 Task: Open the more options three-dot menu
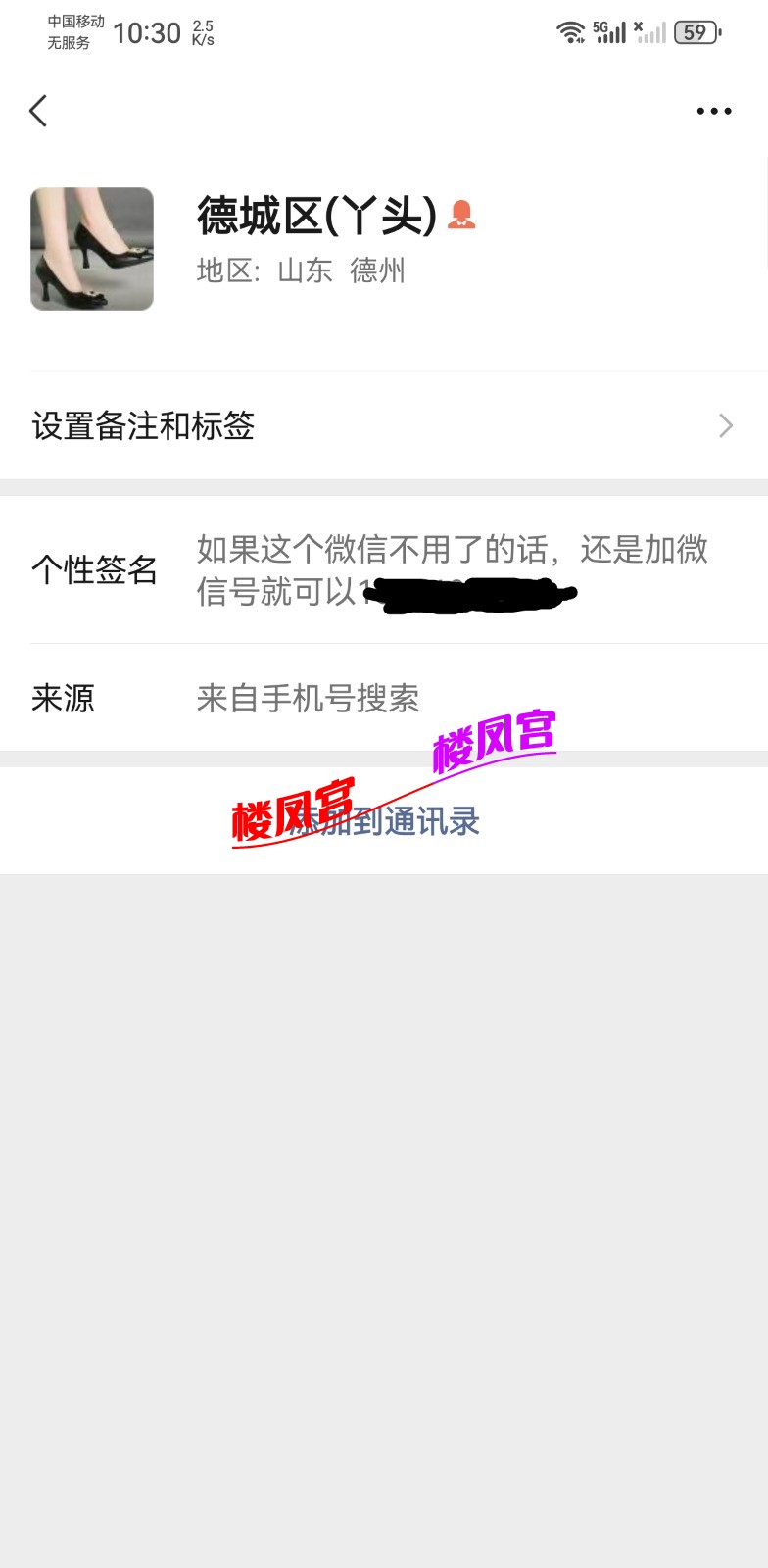(713, 111)
